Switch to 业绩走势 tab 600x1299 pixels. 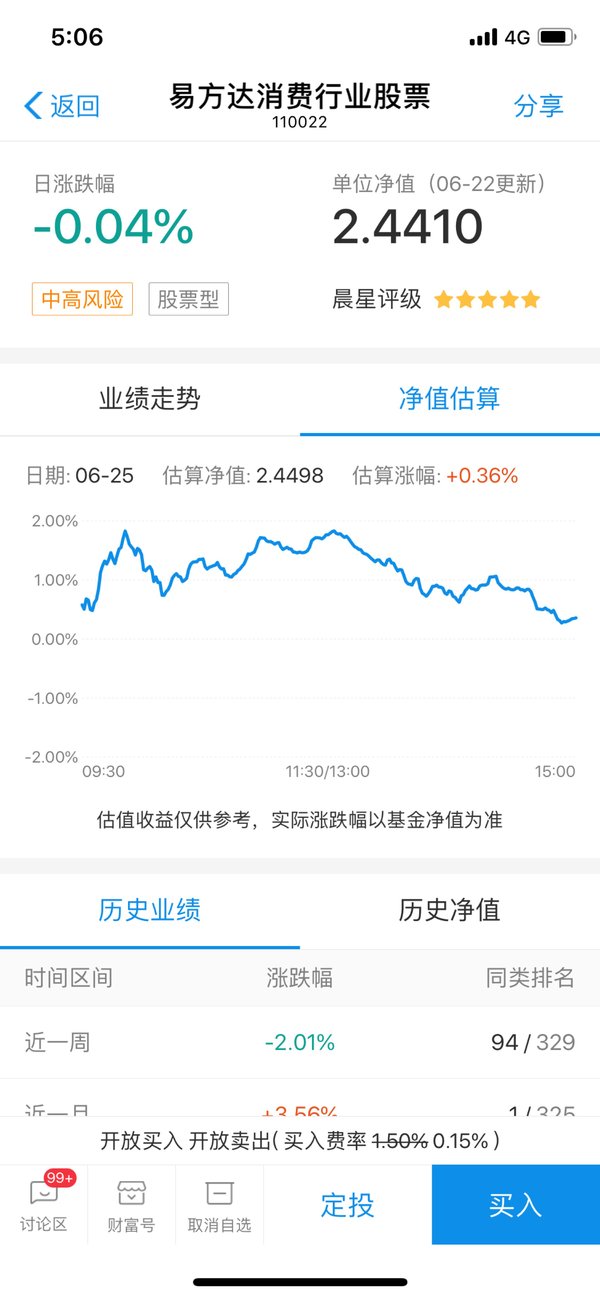(150, 399)
